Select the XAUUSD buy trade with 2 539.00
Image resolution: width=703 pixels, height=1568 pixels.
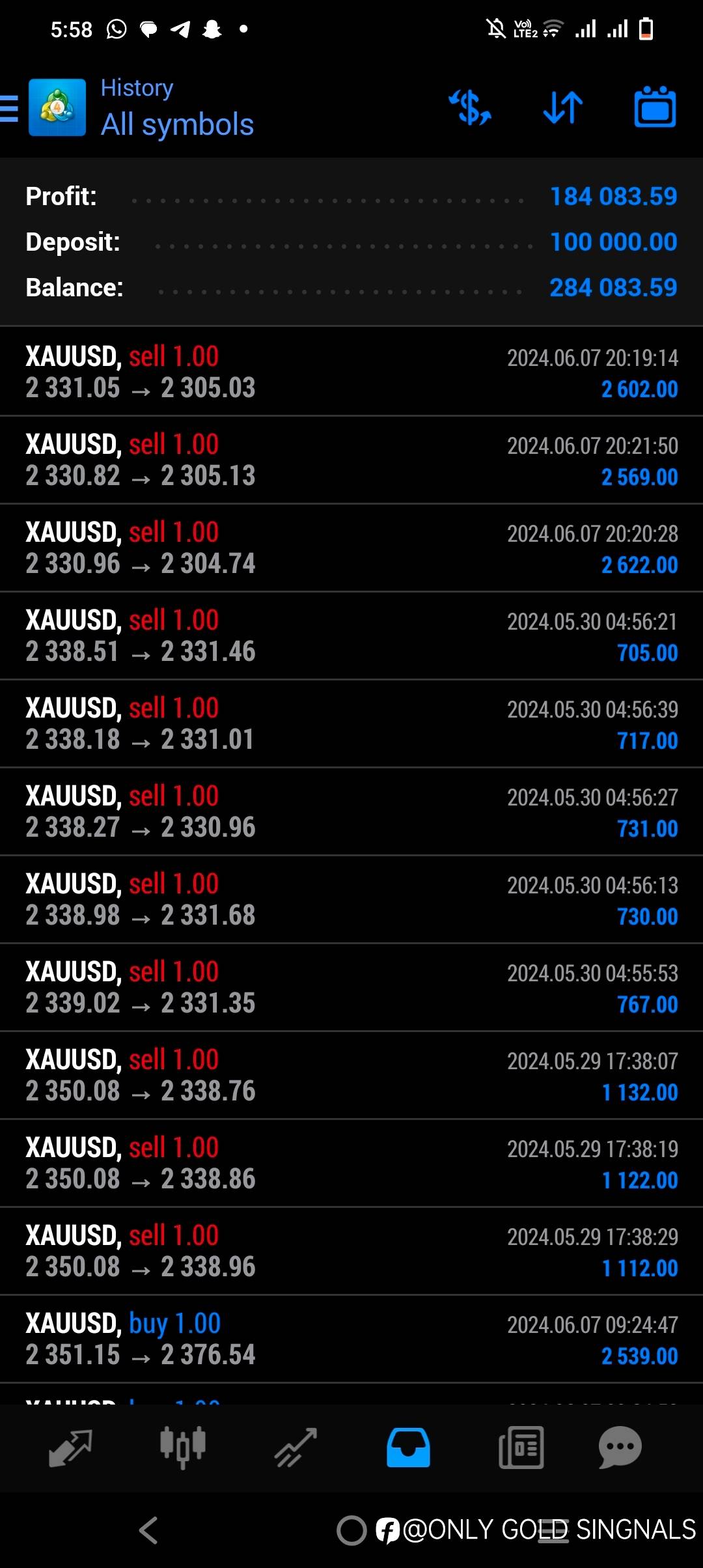click(x=351, y=1339)
